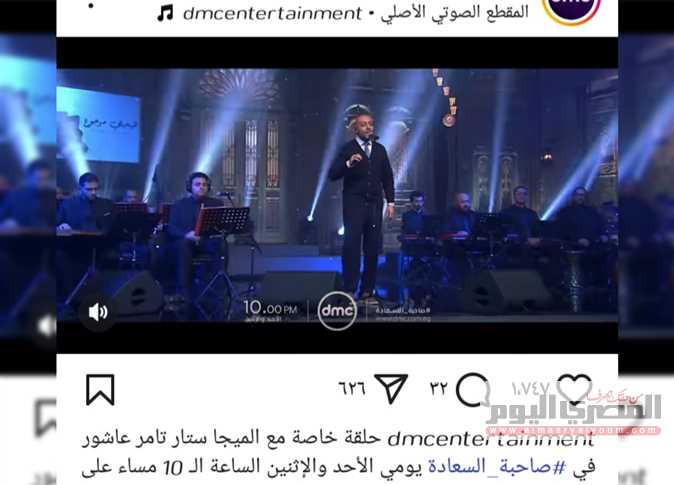674x485 pixels.
Task: Like the dmcentertainment post
Action: pos(573,388)
